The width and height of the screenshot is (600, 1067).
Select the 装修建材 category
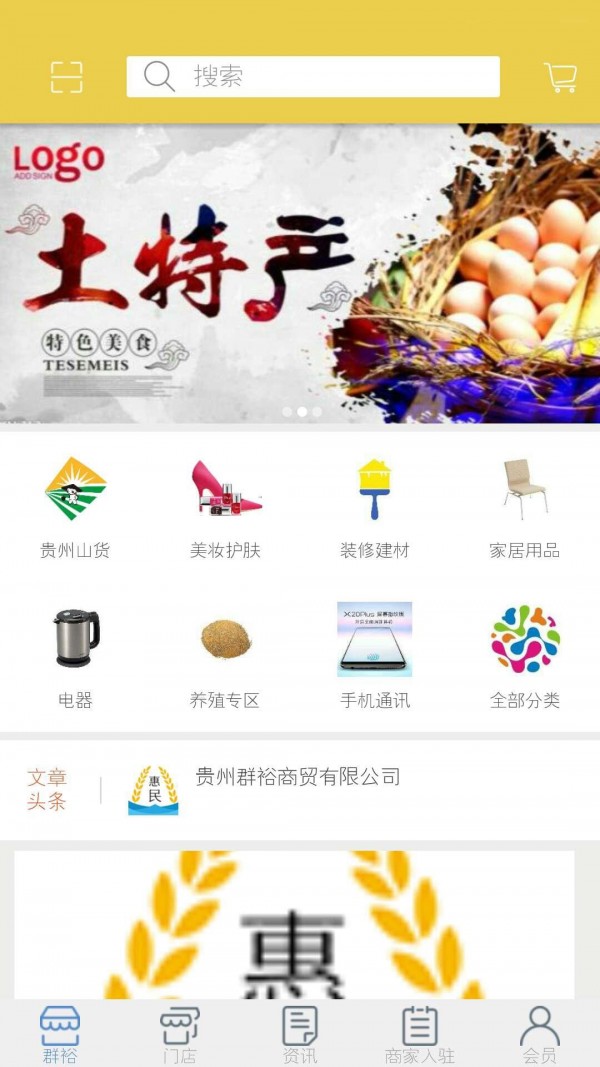(x=375, y=507)
